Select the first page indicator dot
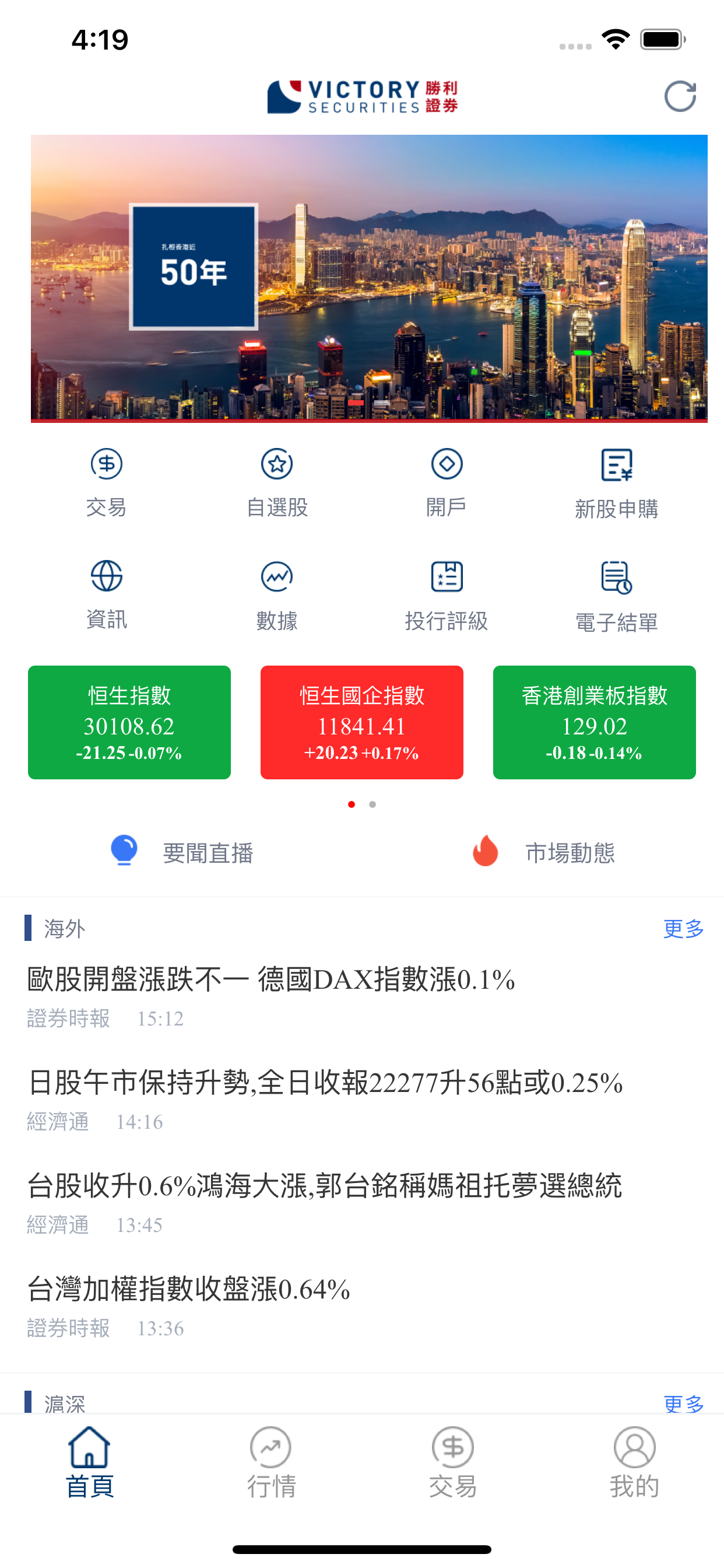724x1568 pixels. pos(352,803)
